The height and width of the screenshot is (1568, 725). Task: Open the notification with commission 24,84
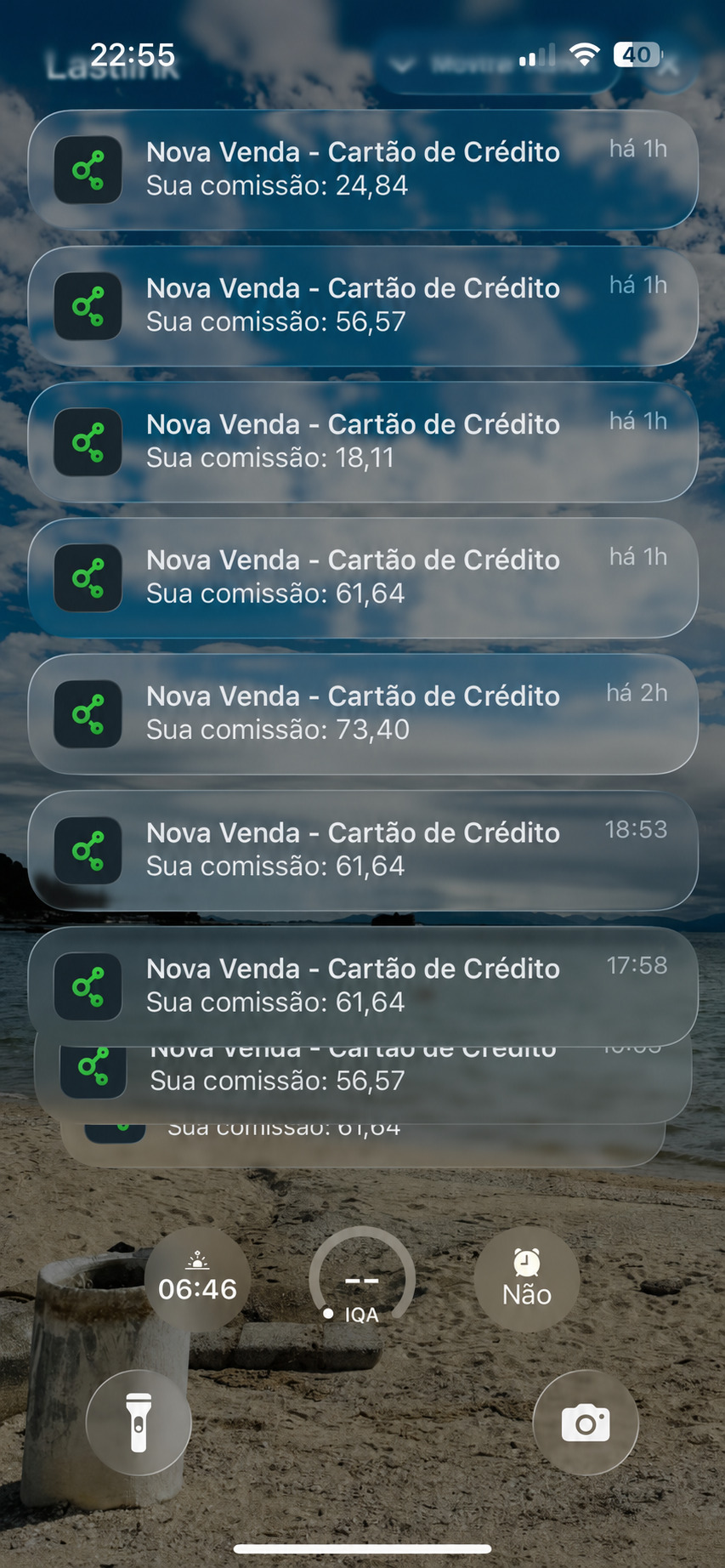(x=363, y=169)
